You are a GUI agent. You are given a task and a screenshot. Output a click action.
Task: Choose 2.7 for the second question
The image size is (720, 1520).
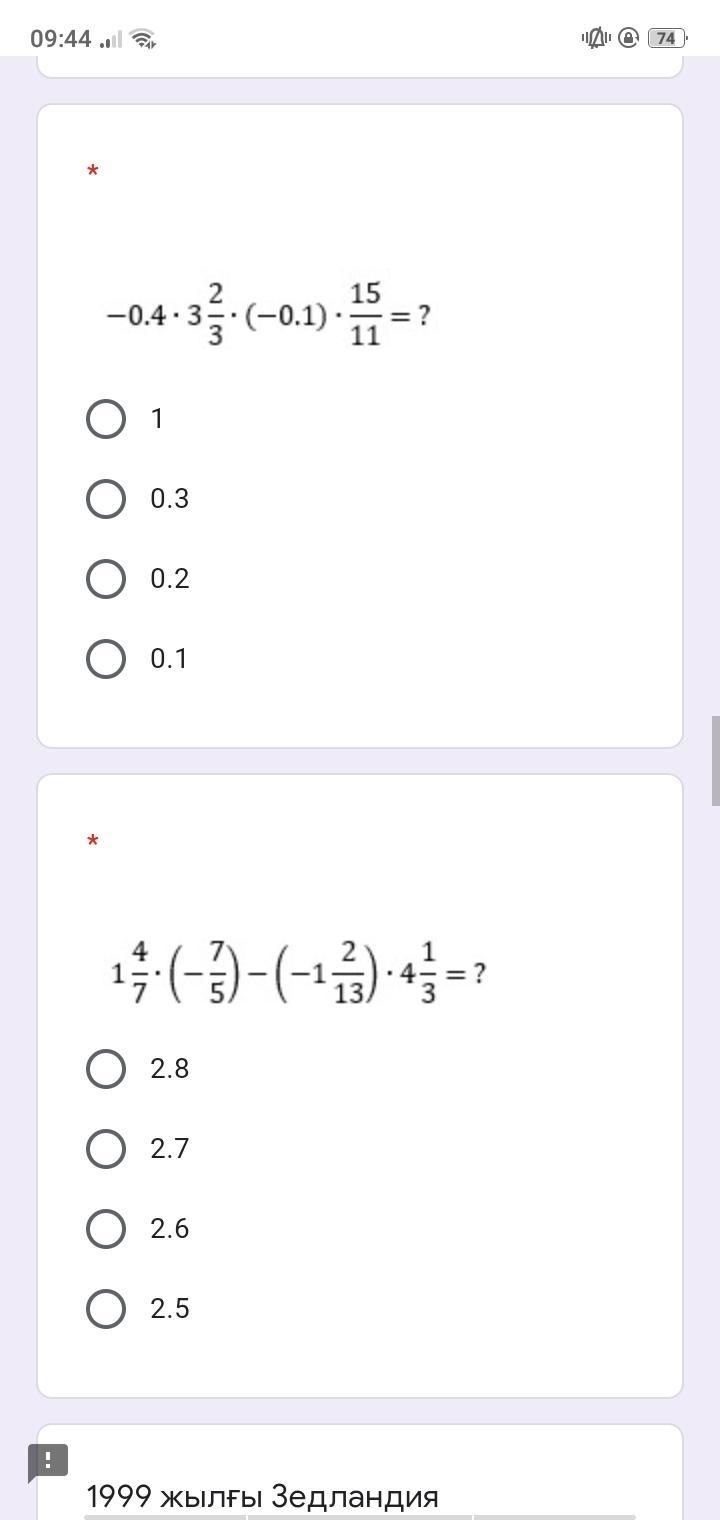(106, 1149)
